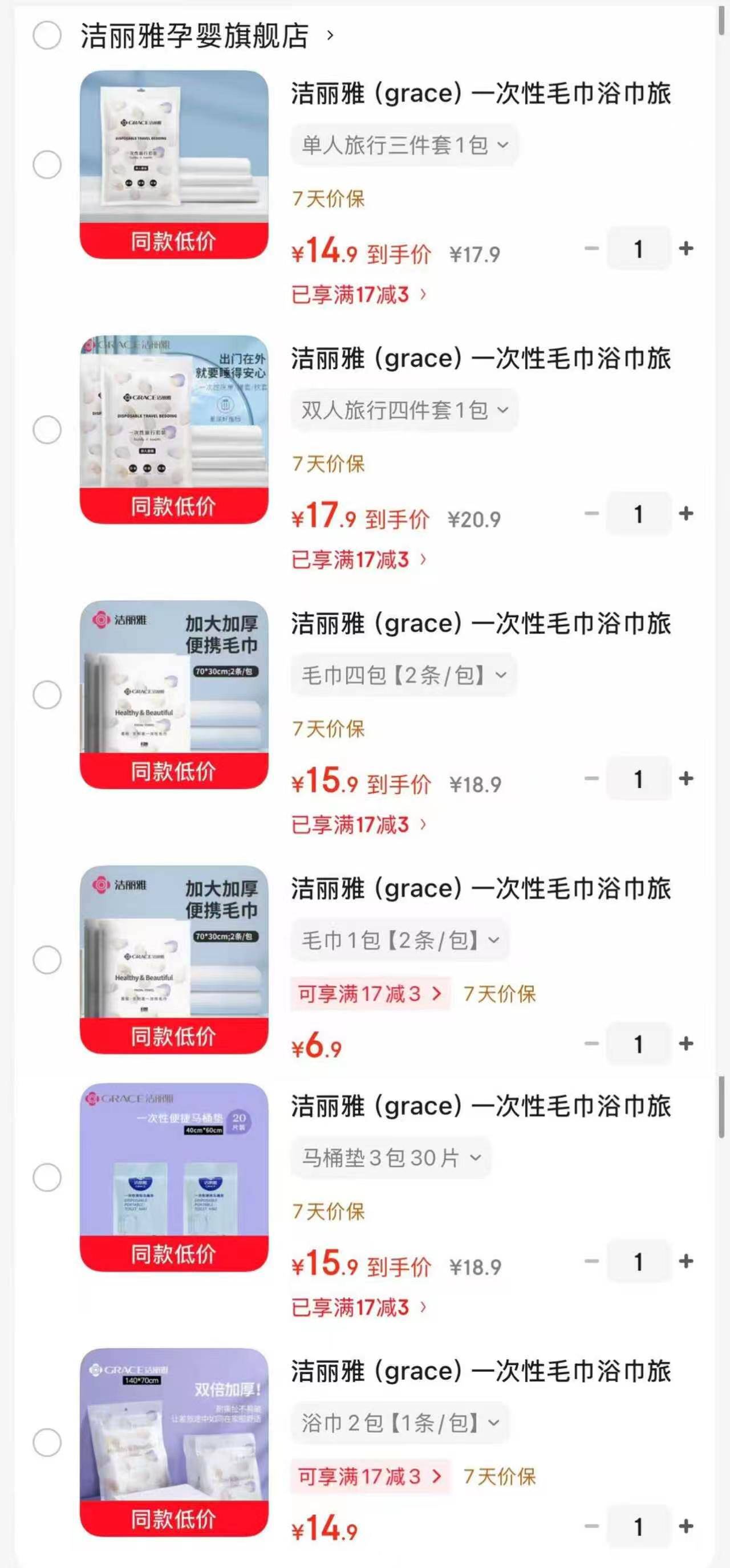Select the 单人旅行三件套 item checkbox

(x=48, y=164)
